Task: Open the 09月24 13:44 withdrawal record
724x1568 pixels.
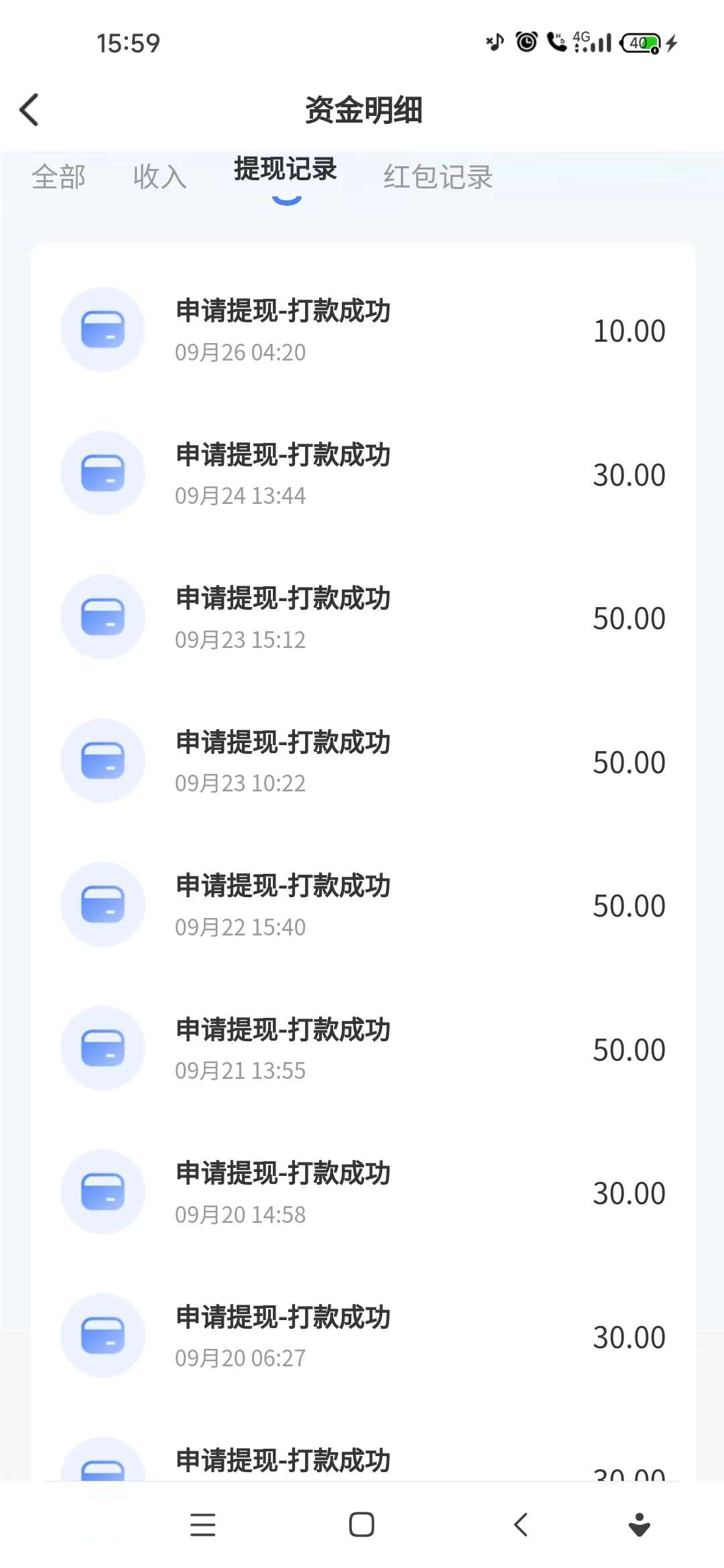Action: [x=363, y=473]
